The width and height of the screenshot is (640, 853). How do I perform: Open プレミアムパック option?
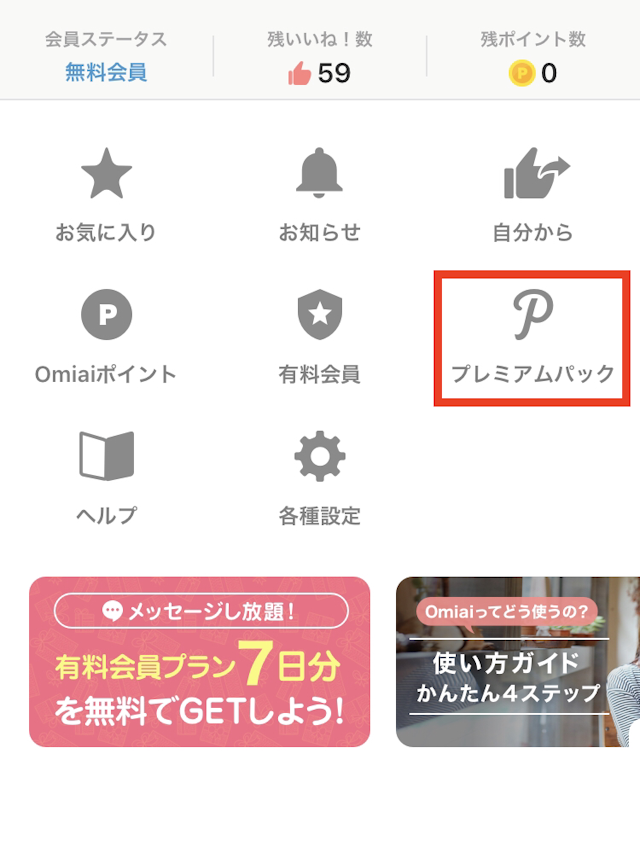[x=532, y=338]
